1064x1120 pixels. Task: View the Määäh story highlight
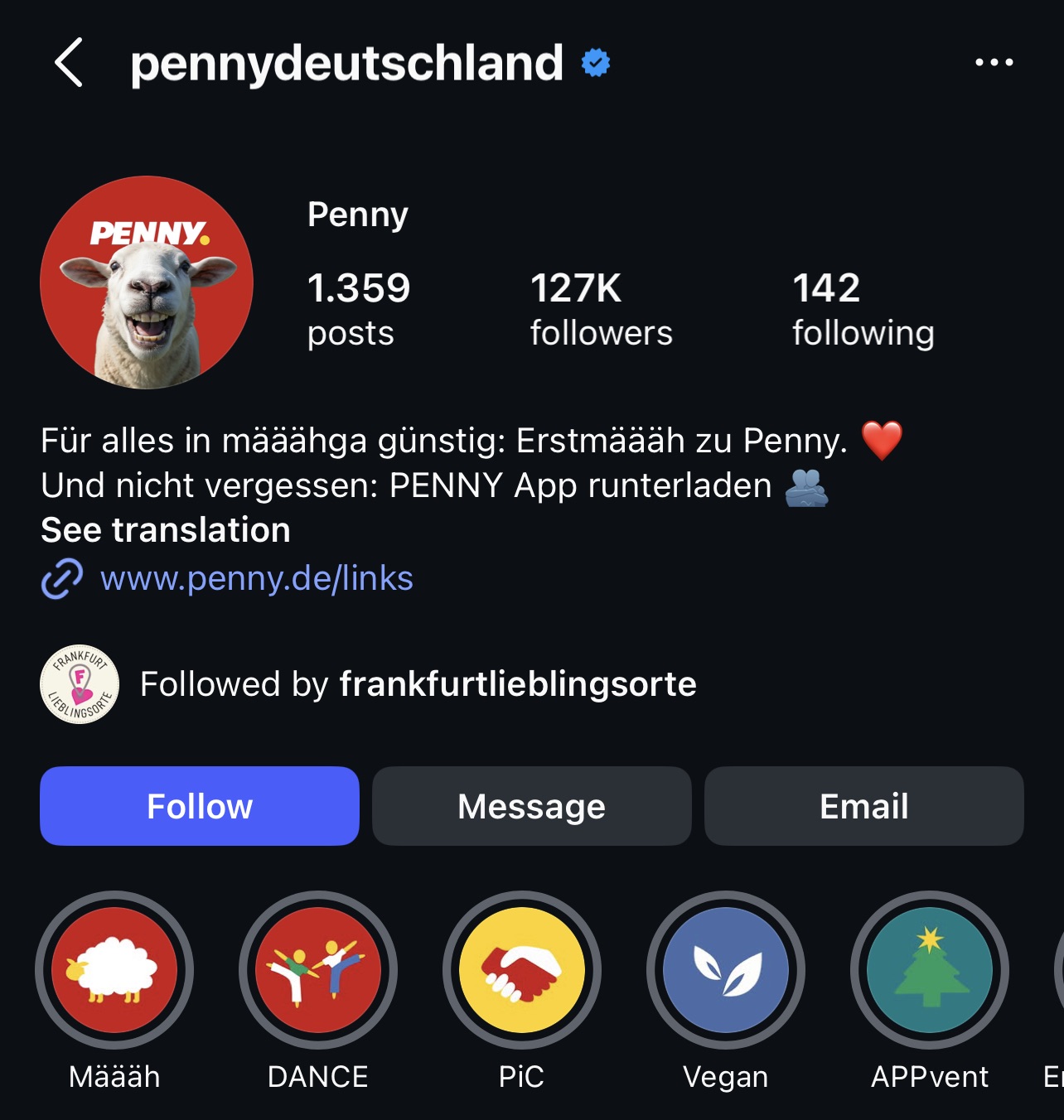114,970
